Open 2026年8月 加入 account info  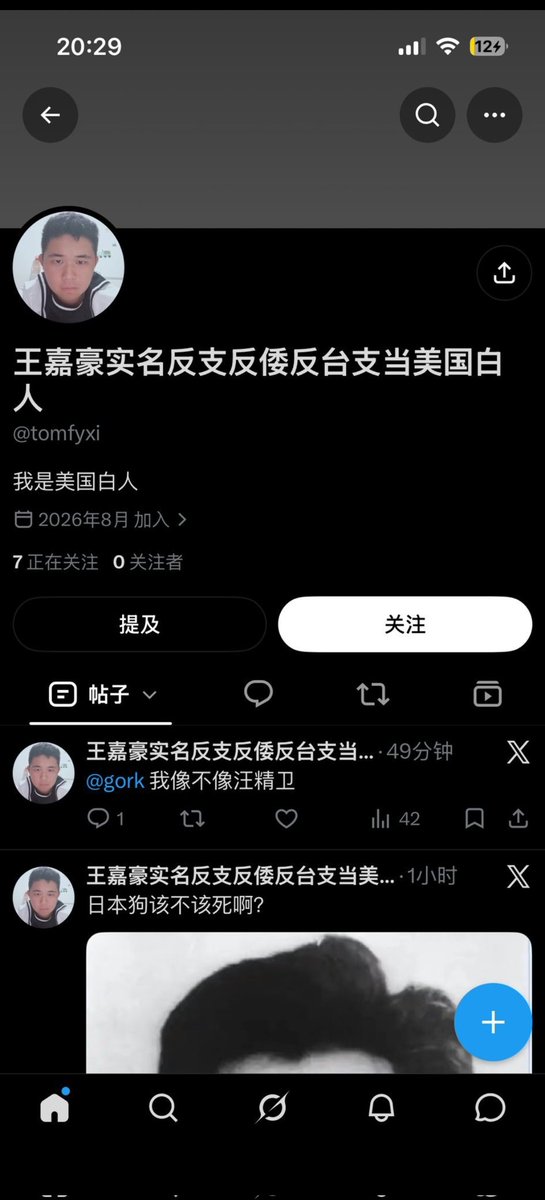(101, 520)
